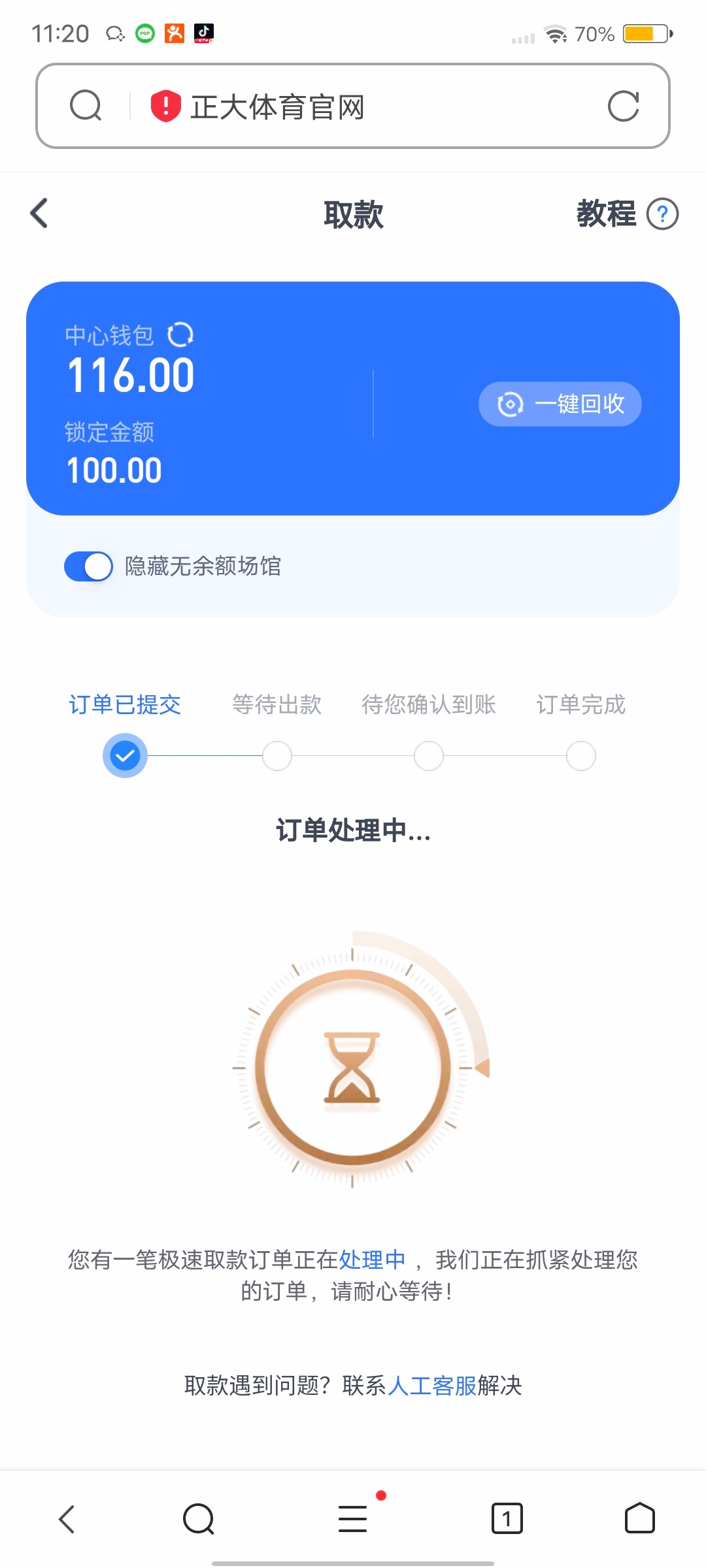Tap the 一键回收 button
This screenshot has width=706, height=1568.
(560, 404)
